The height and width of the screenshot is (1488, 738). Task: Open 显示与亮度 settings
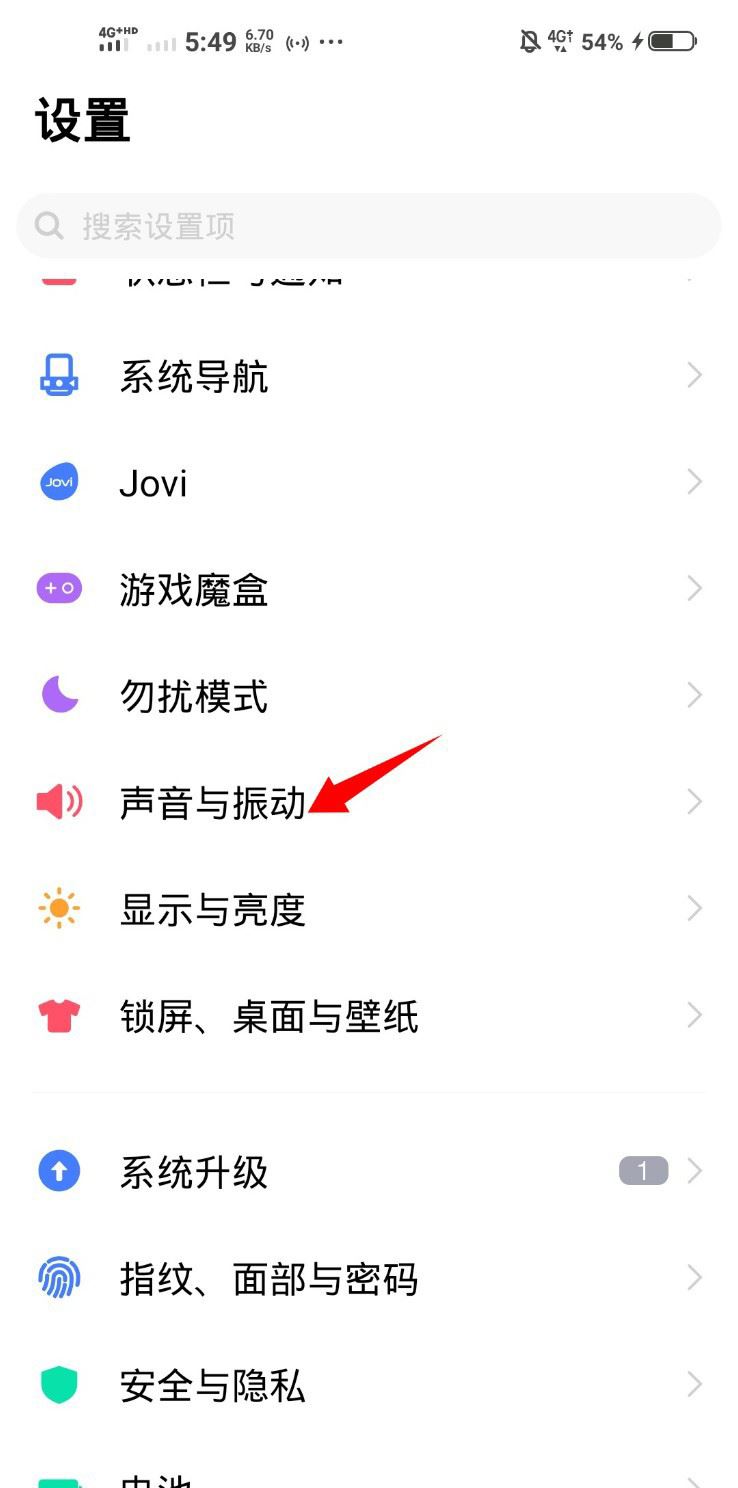pyautogui.click(x=369, y=909)
